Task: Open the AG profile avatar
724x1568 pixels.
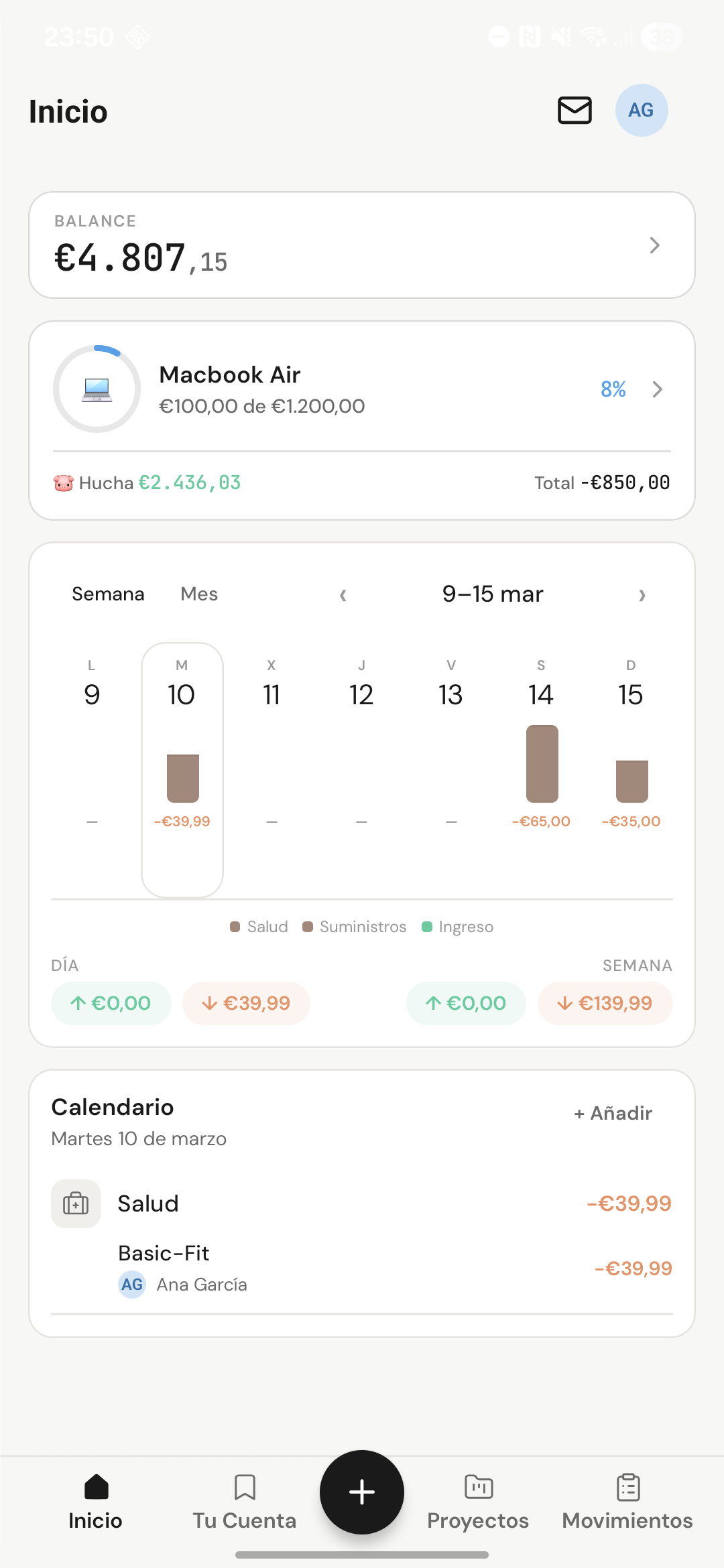Action: pos(641,111)
